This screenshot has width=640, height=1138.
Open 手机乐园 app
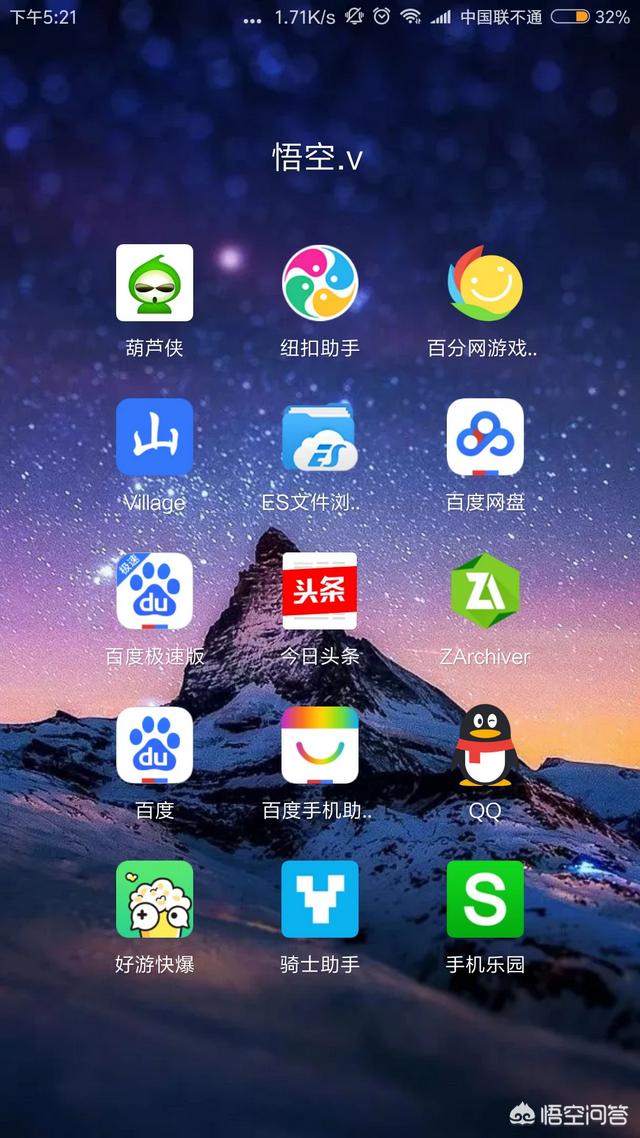pos(485,899)
